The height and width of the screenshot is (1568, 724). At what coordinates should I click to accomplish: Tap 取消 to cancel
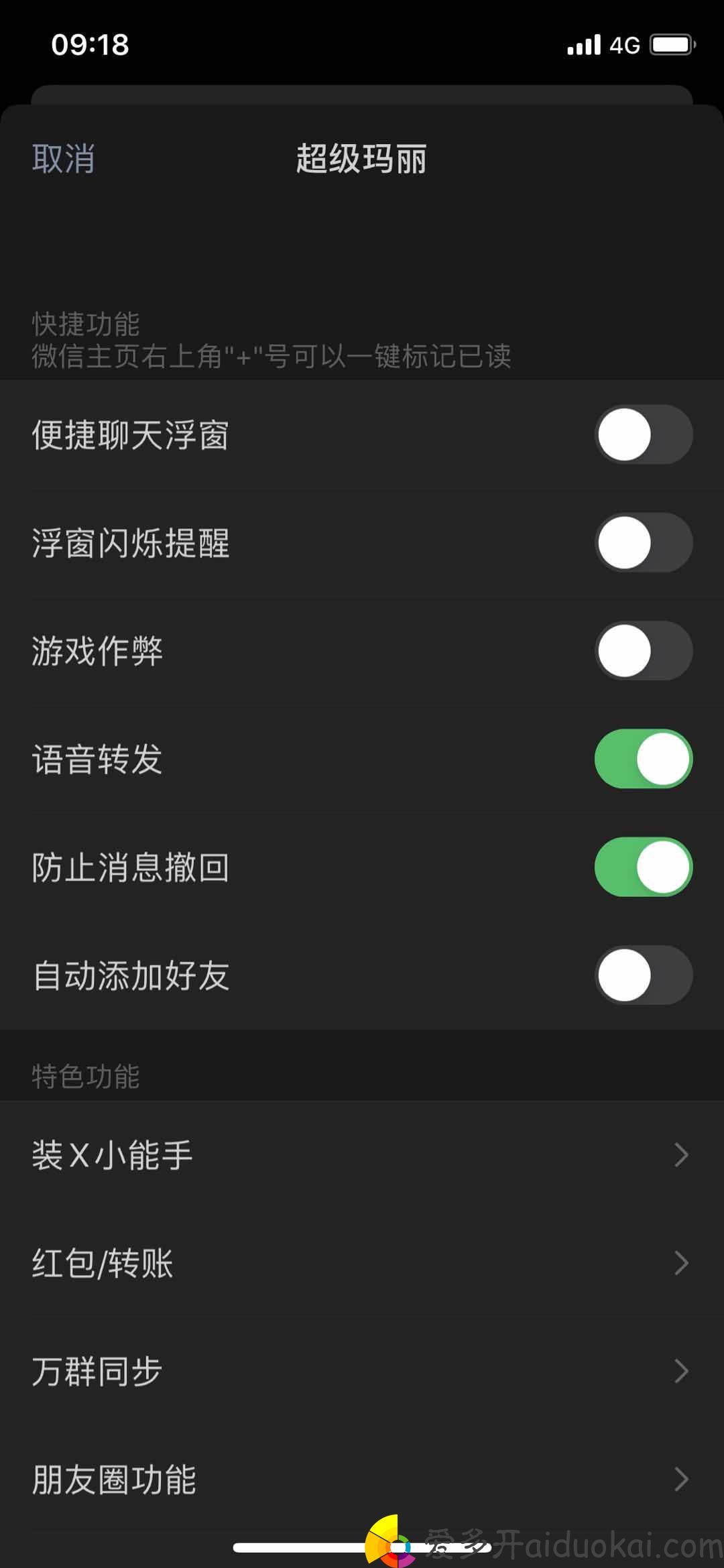pyautogui.click(x=64, y=159)
